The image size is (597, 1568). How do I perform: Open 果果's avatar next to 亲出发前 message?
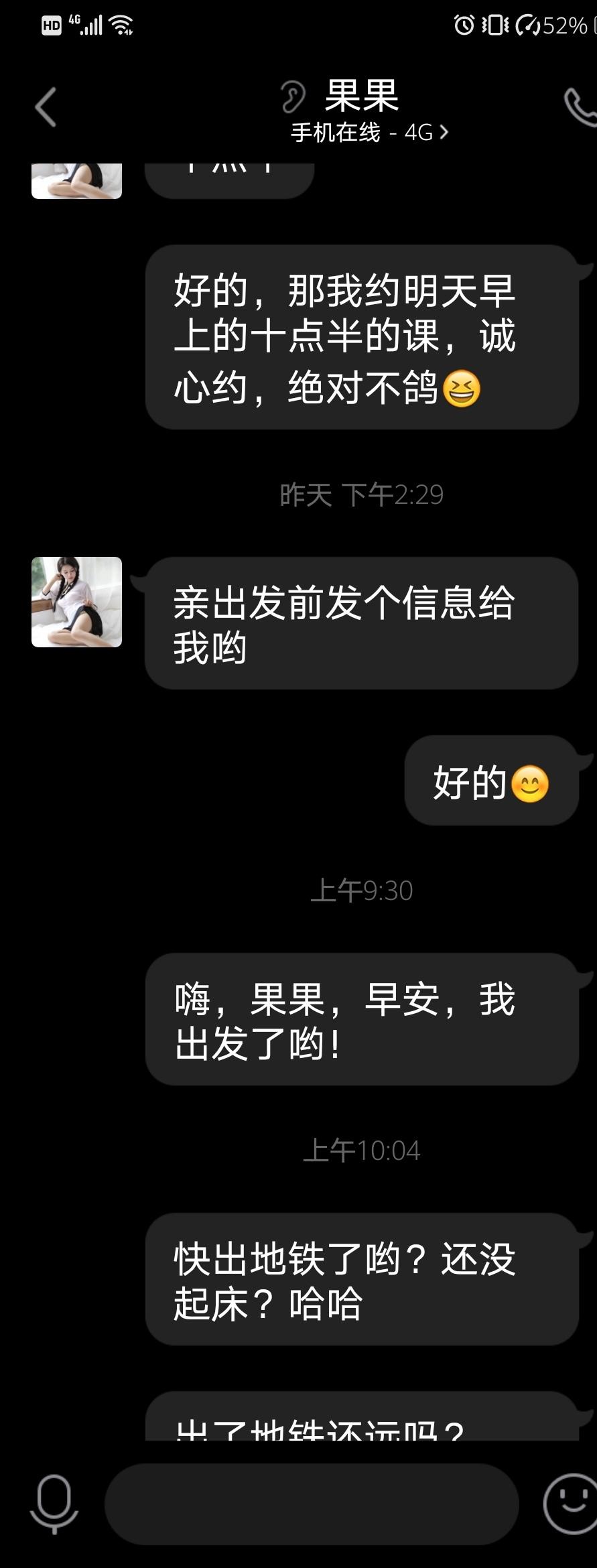point(76,601)
